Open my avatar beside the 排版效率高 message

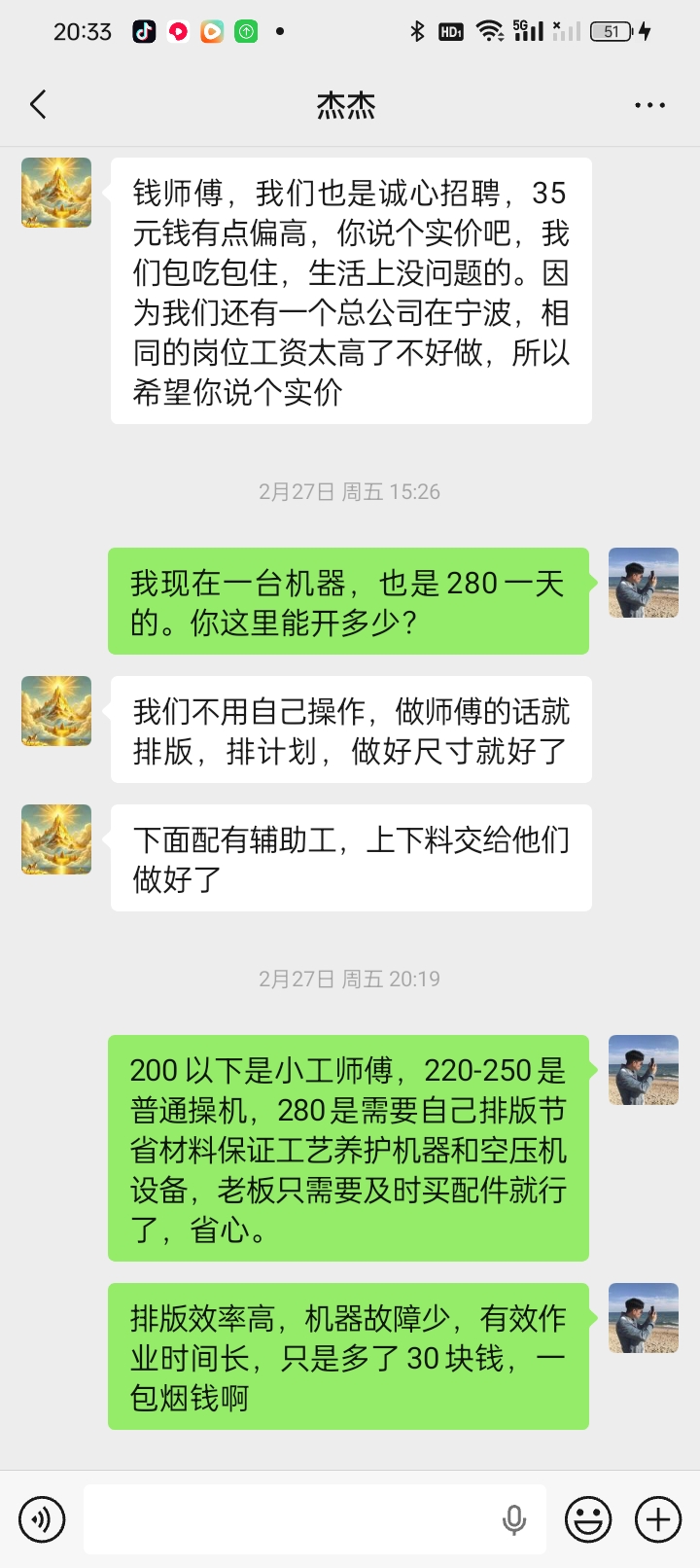[643, 1318]
